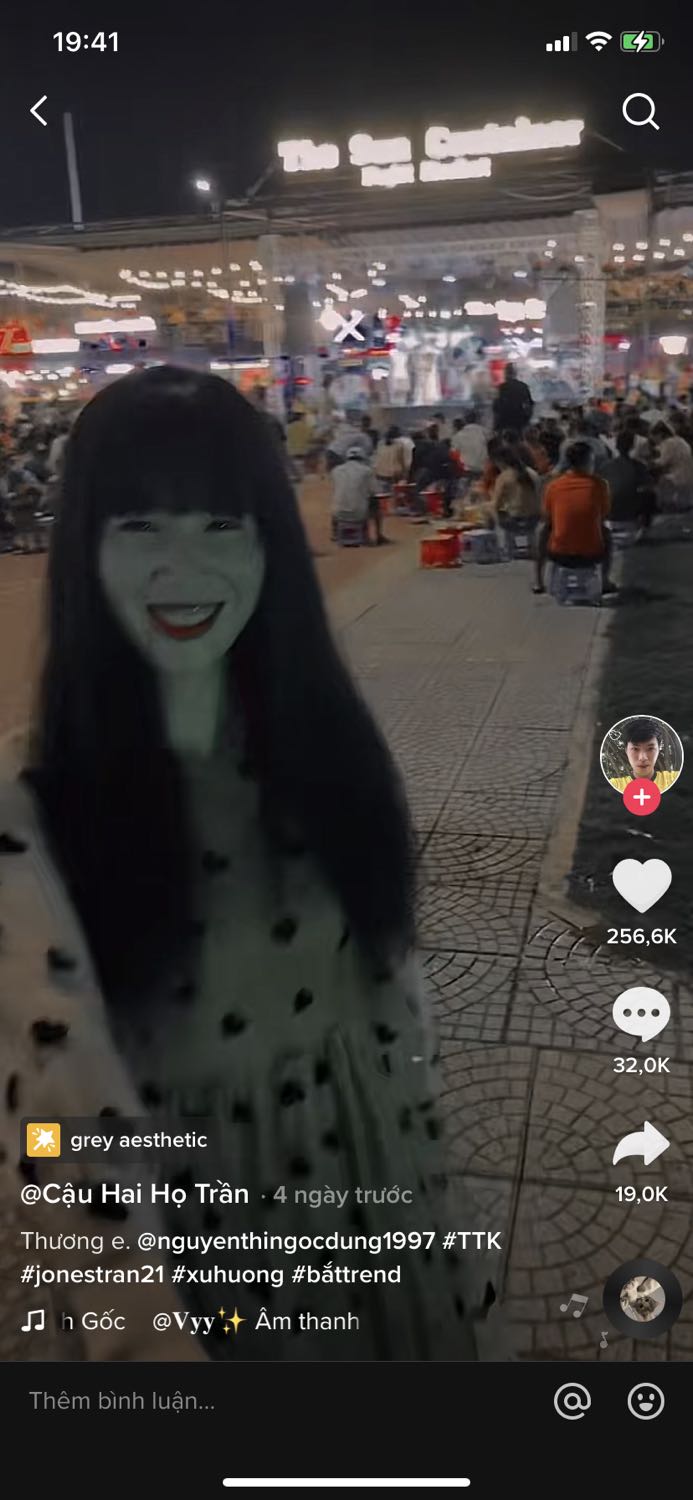Open the creator's profile picture
The height and width of the screenshot is (1500, 693).
641,755
